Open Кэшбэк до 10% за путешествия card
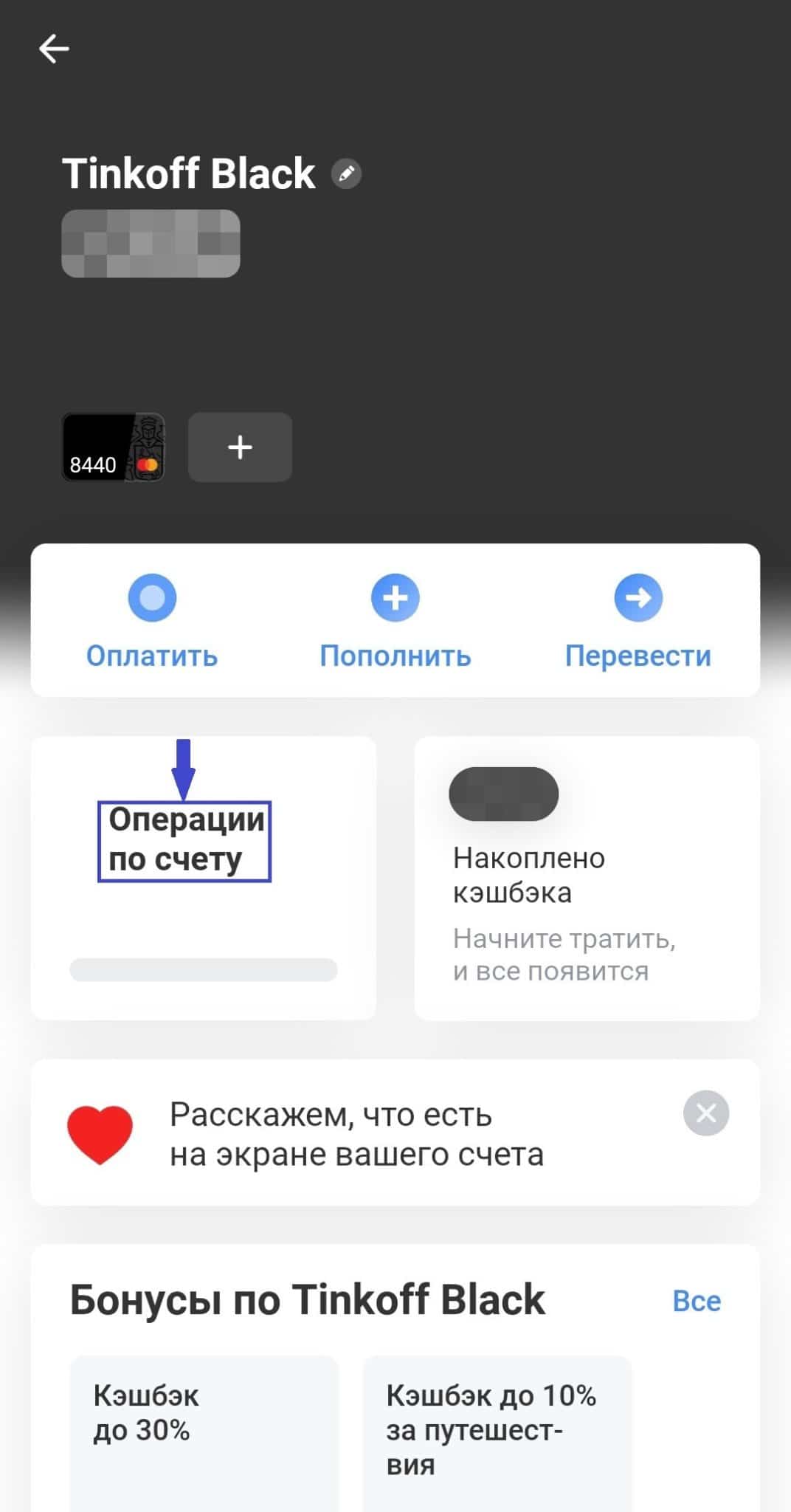Viewport: 791px width, 1512px height. 497,1433
